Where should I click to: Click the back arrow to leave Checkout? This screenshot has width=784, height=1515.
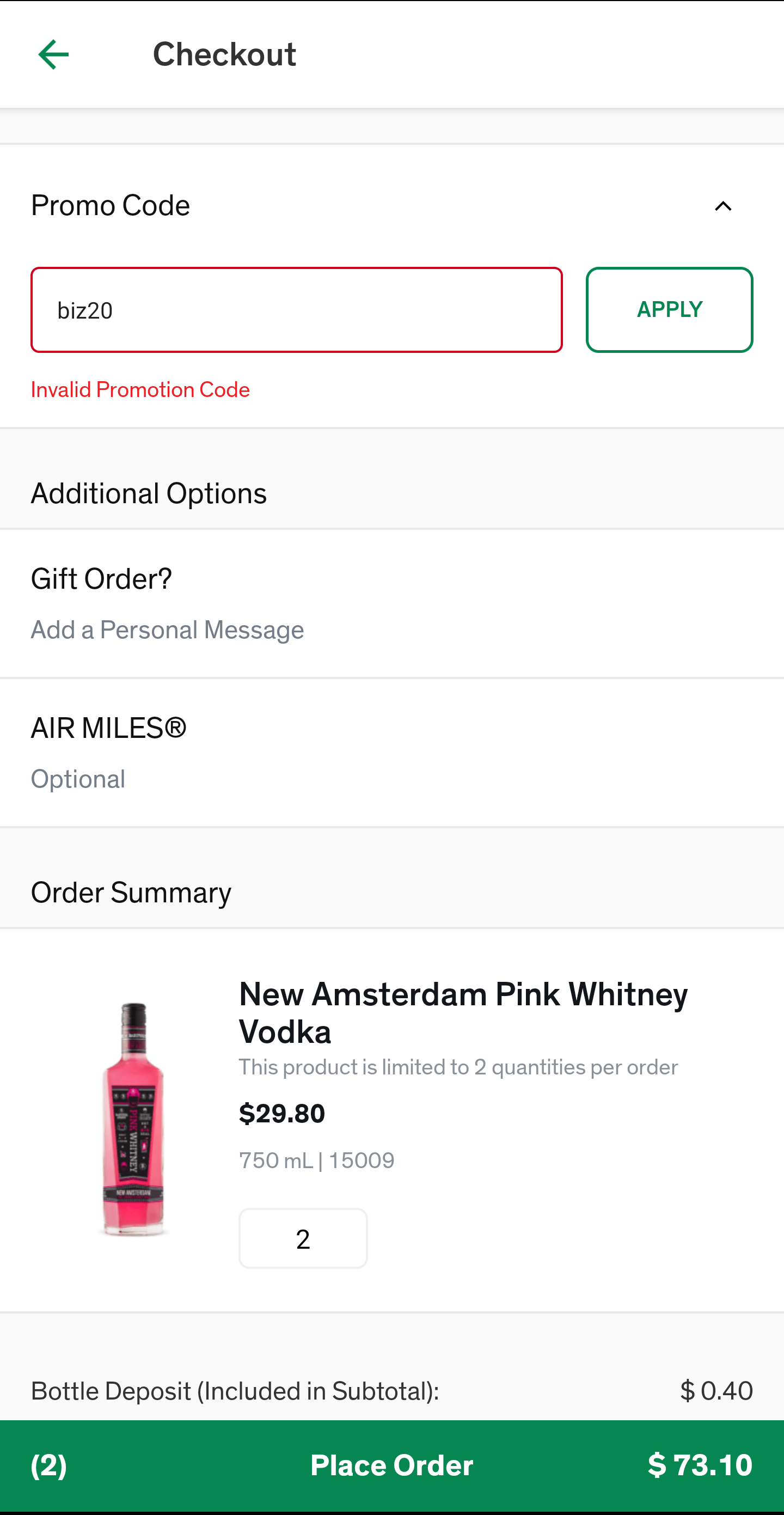coord(53,54)
